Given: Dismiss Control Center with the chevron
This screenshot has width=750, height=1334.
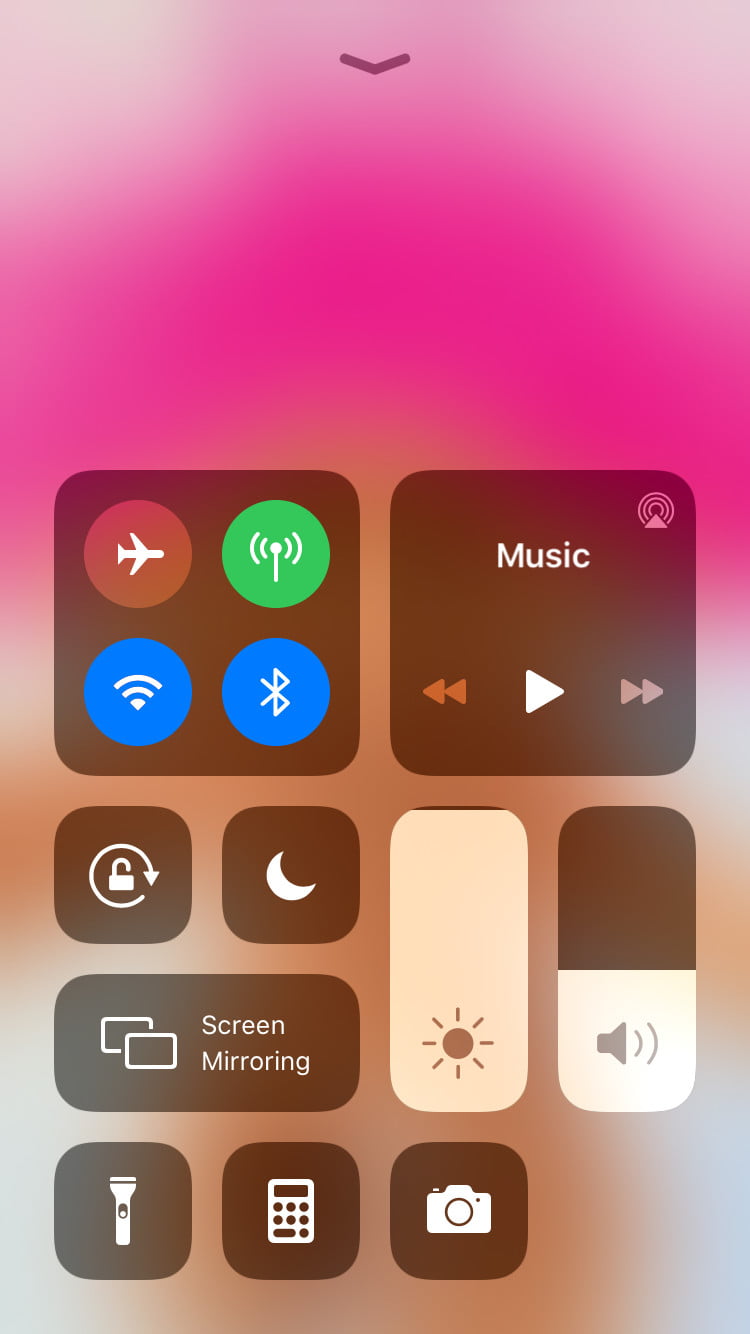Looking at the screenshot, I should (375, 63).
